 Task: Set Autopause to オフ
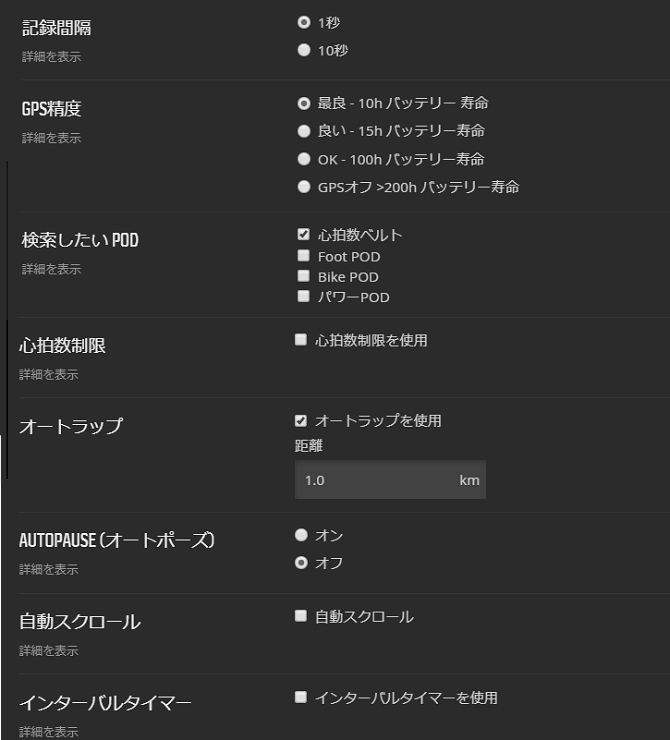301,563
